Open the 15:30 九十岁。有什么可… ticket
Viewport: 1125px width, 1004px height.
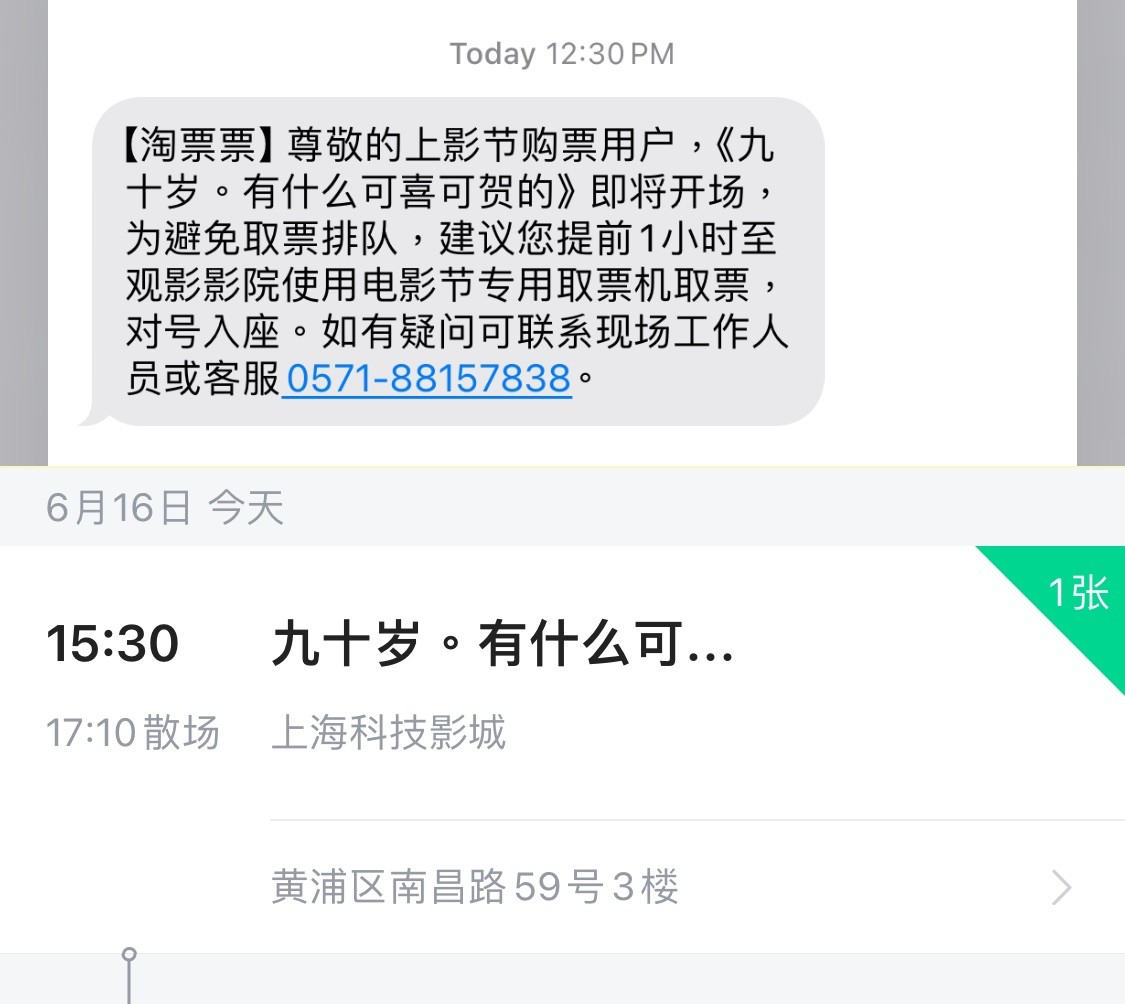[x=502, y=645]
